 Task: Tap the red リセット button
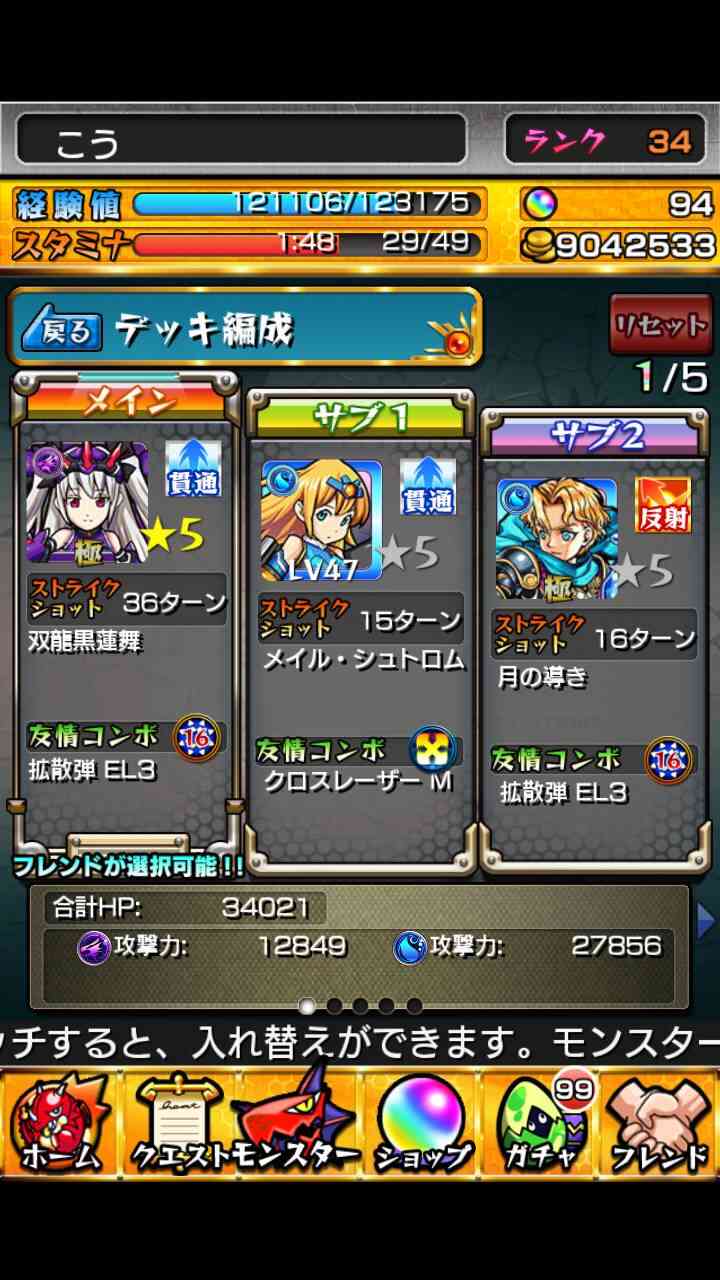(x=660, y=325)
